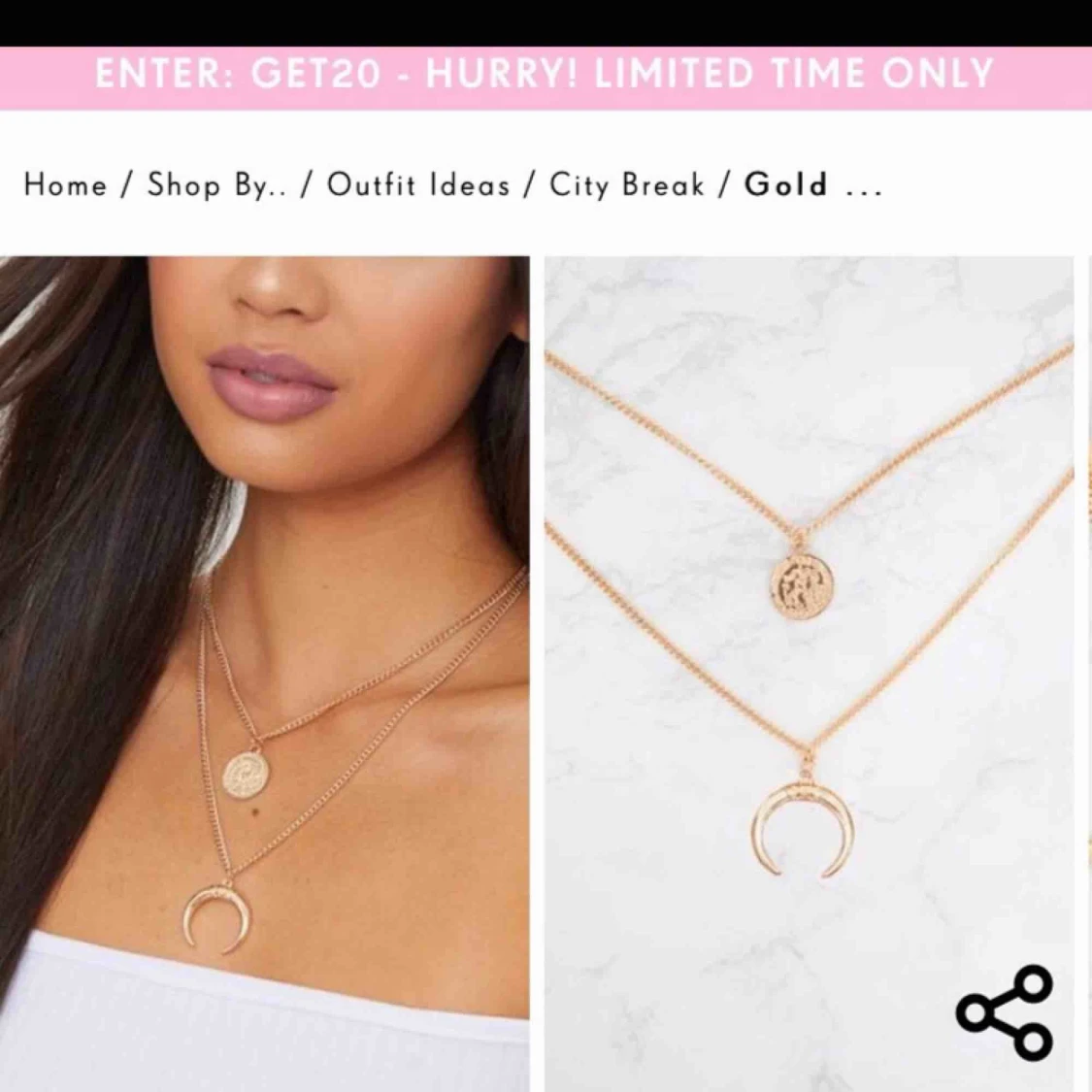The width and height of the screenshot is (1092, 1092).
Task: Navigate to City Break breadcrumb
Action: 627,185
